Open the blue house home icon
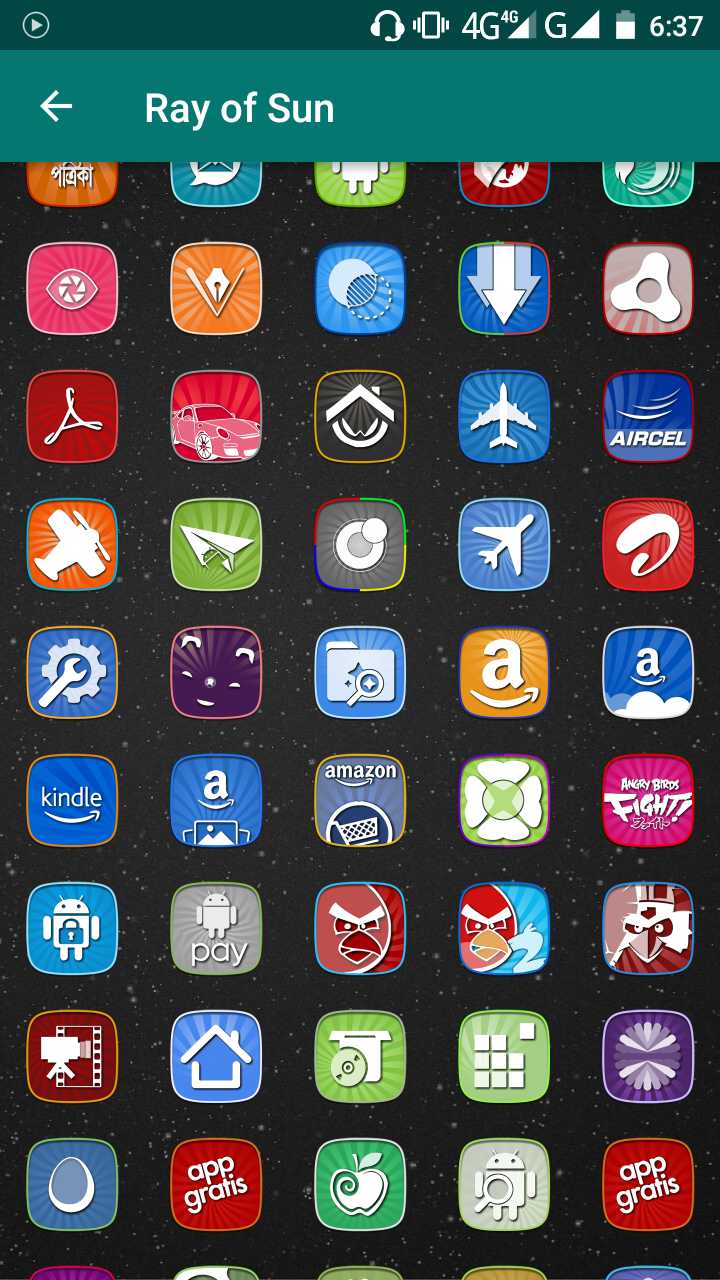This screenshot has height=1280, width=720. pos(216,1056)
